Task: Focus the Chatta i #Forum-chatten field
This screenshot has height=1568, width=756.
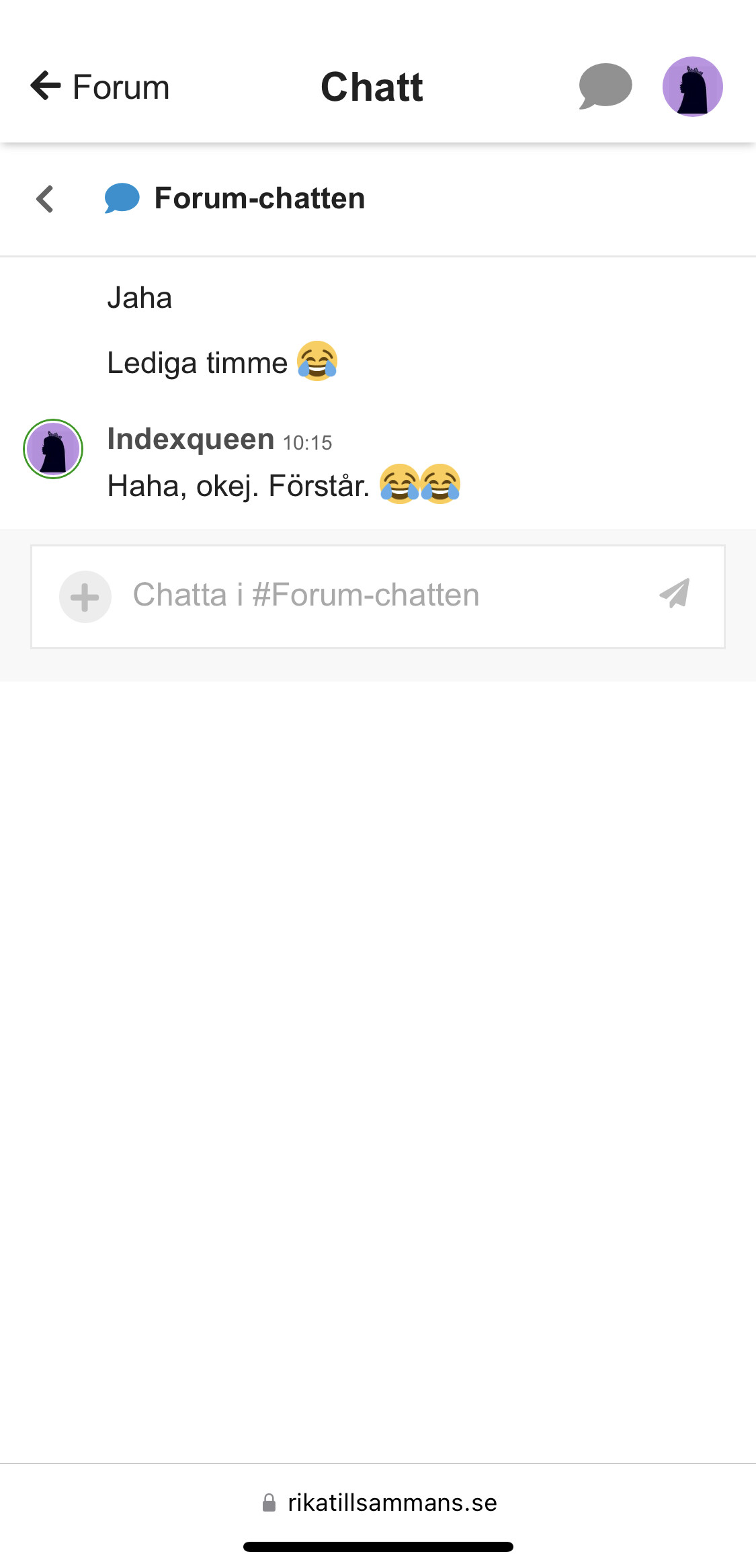Action: 376,595
